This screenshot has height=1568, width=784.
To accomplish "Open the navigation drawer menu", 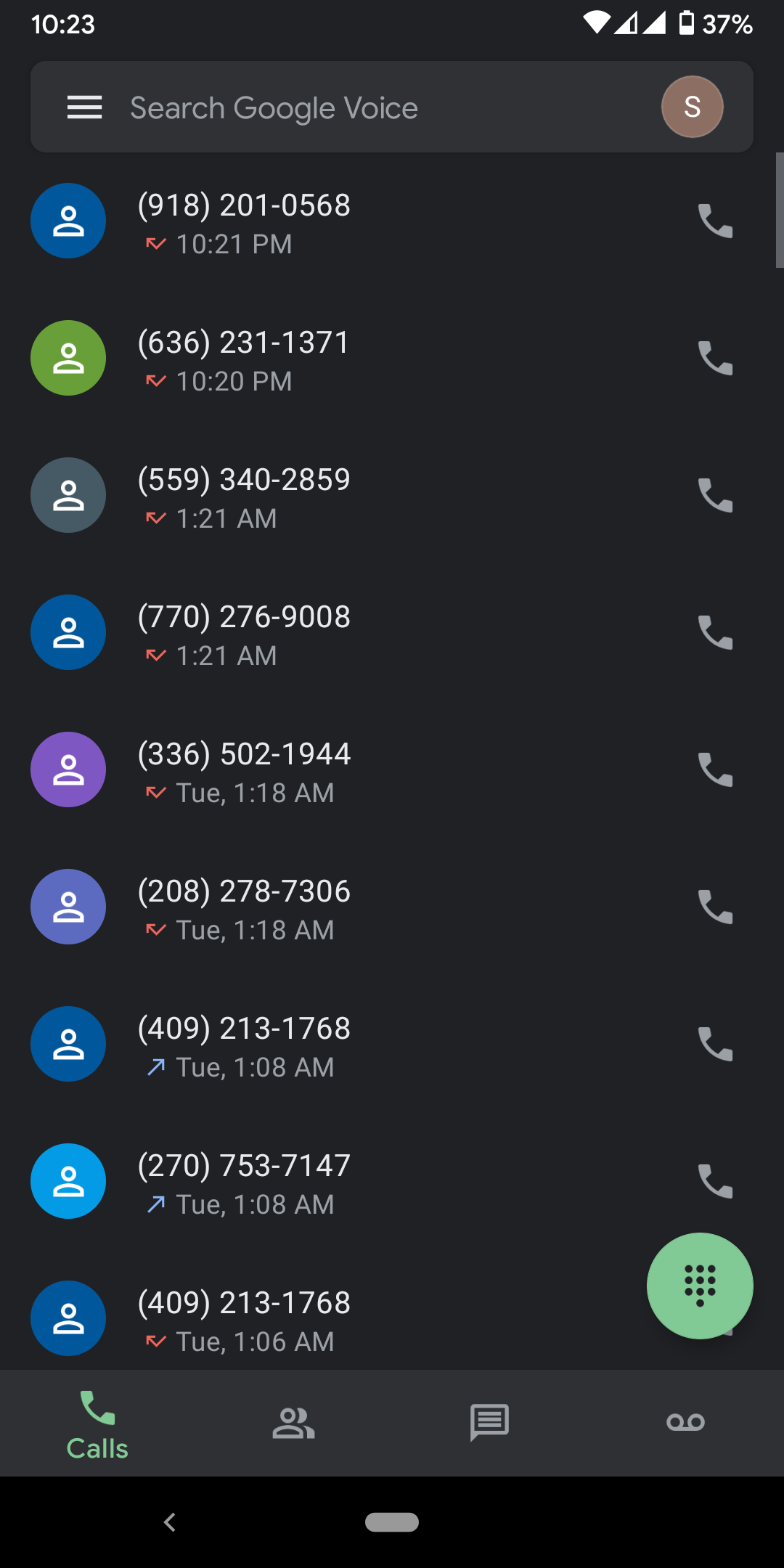I will (x=84, y=107).
